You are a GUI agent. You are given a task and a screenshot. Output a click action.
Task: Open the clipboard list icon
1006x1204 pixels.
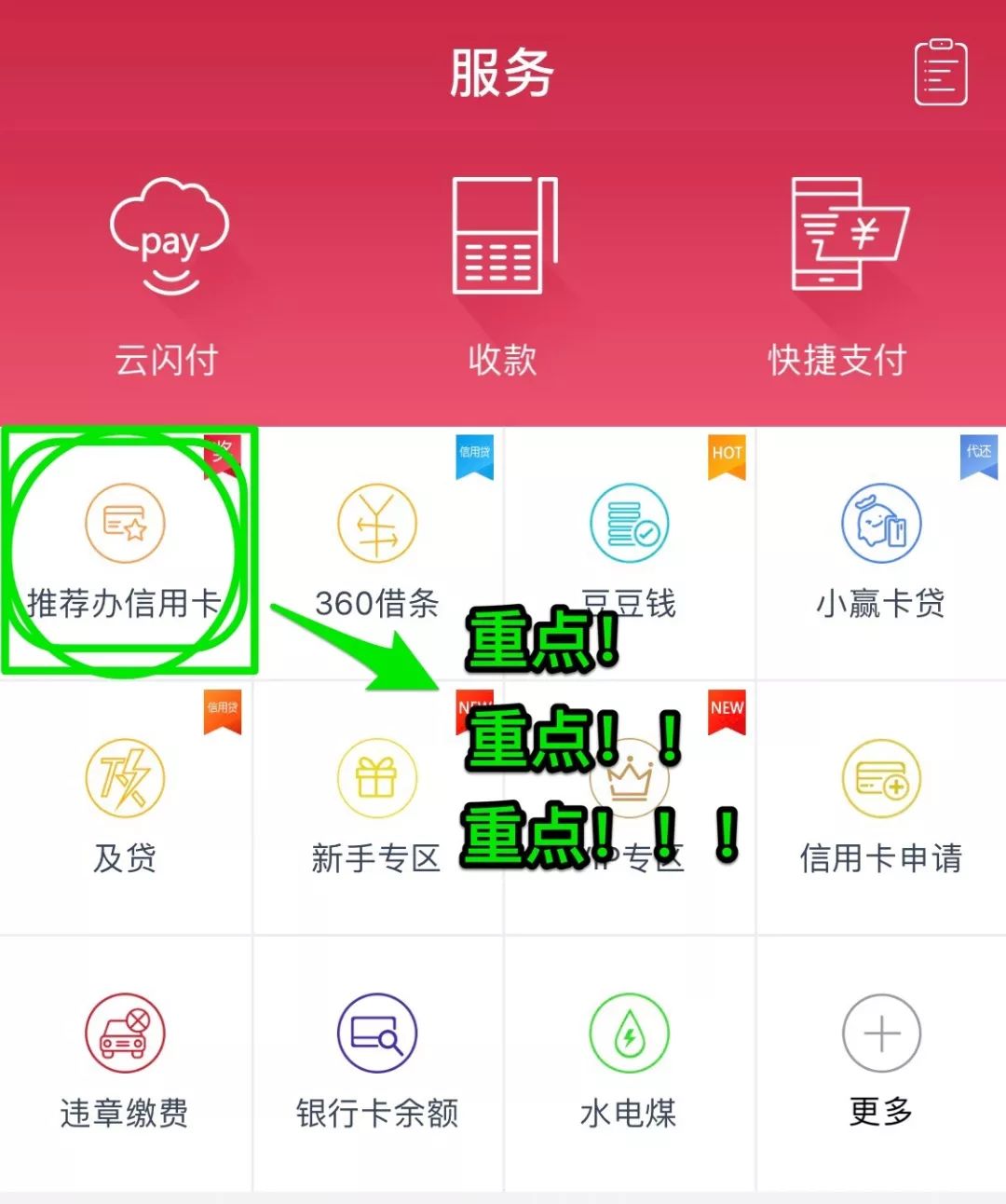940,73
